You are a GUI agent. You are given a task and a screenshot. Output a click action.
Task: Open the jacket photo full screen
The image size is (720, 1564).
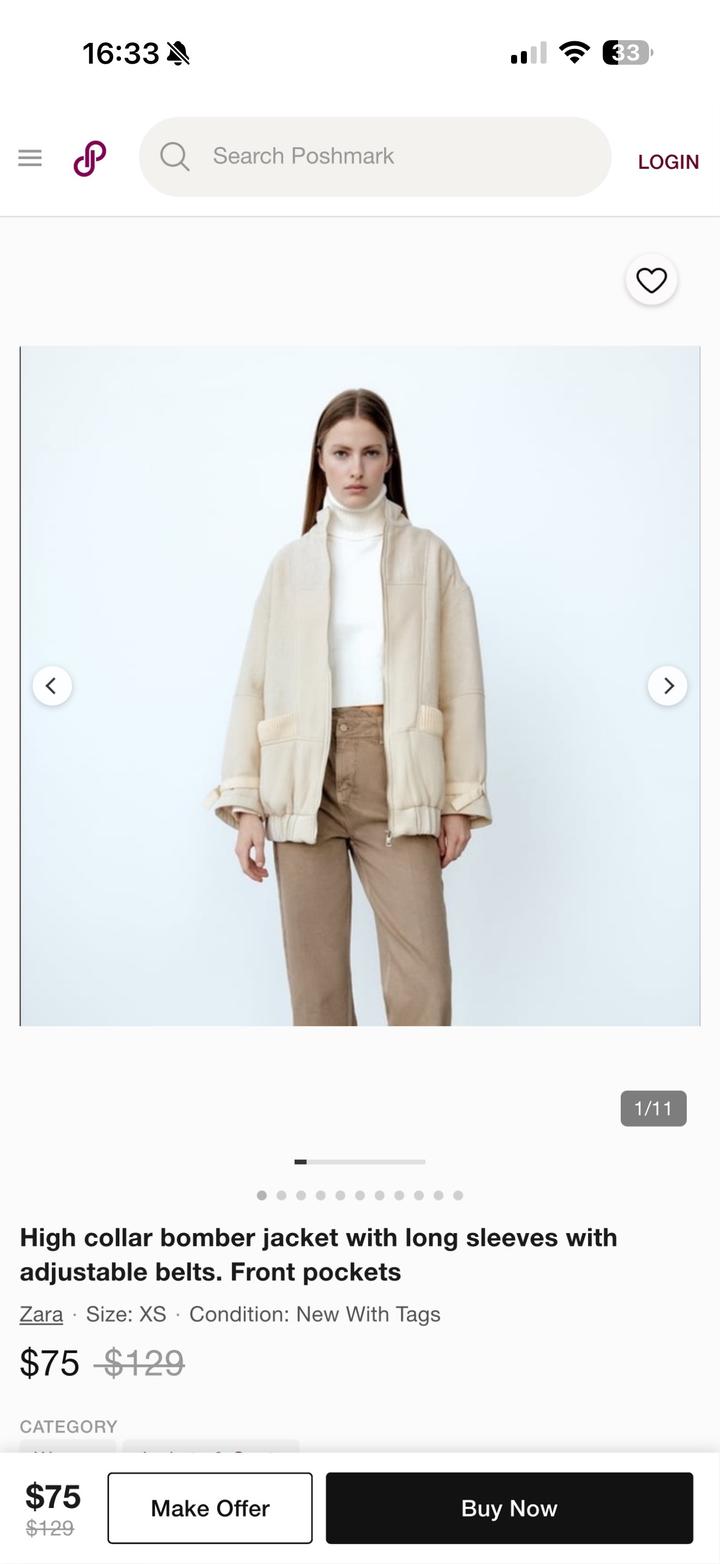point(360,686)
